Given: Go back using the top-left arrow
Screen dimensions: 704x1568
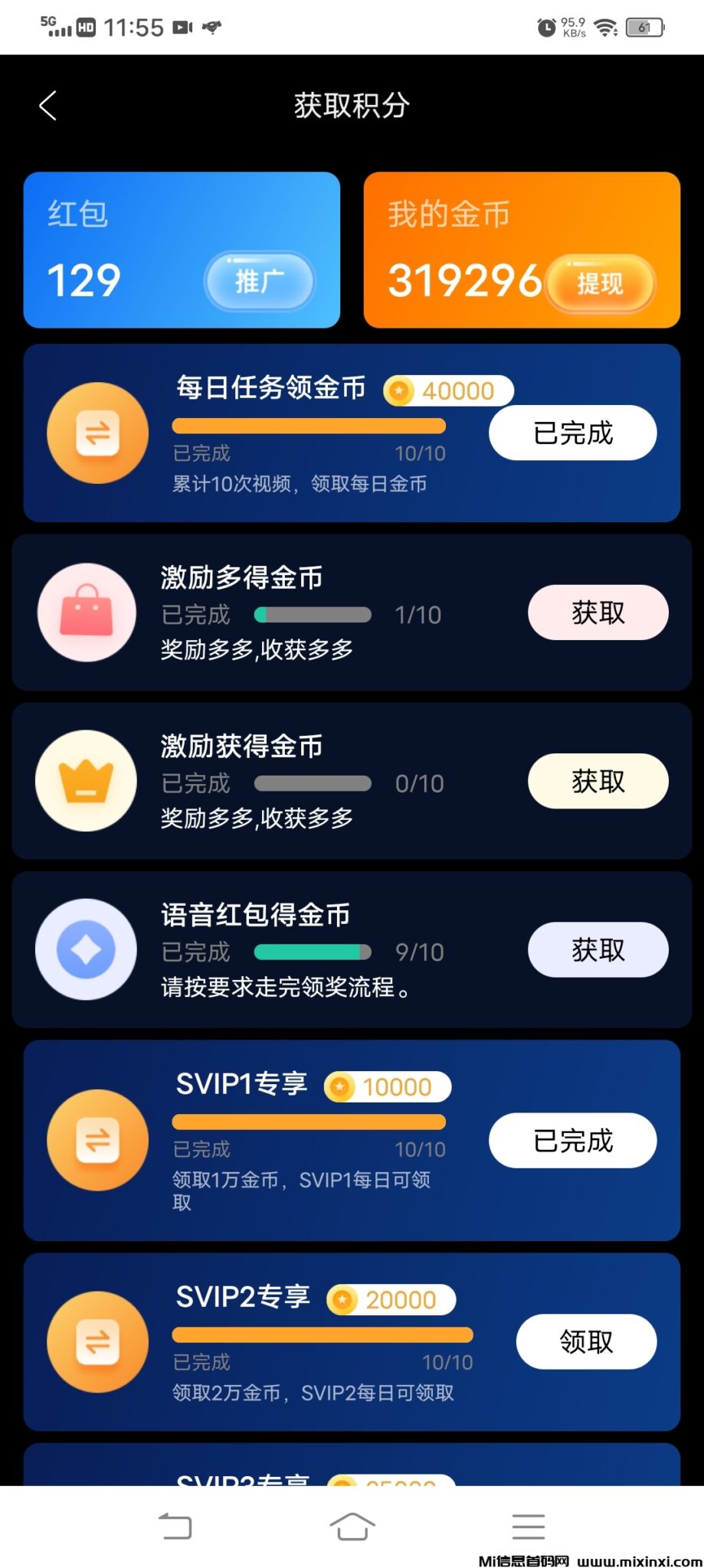Looking at the screenshot, I should pos(48,106).
